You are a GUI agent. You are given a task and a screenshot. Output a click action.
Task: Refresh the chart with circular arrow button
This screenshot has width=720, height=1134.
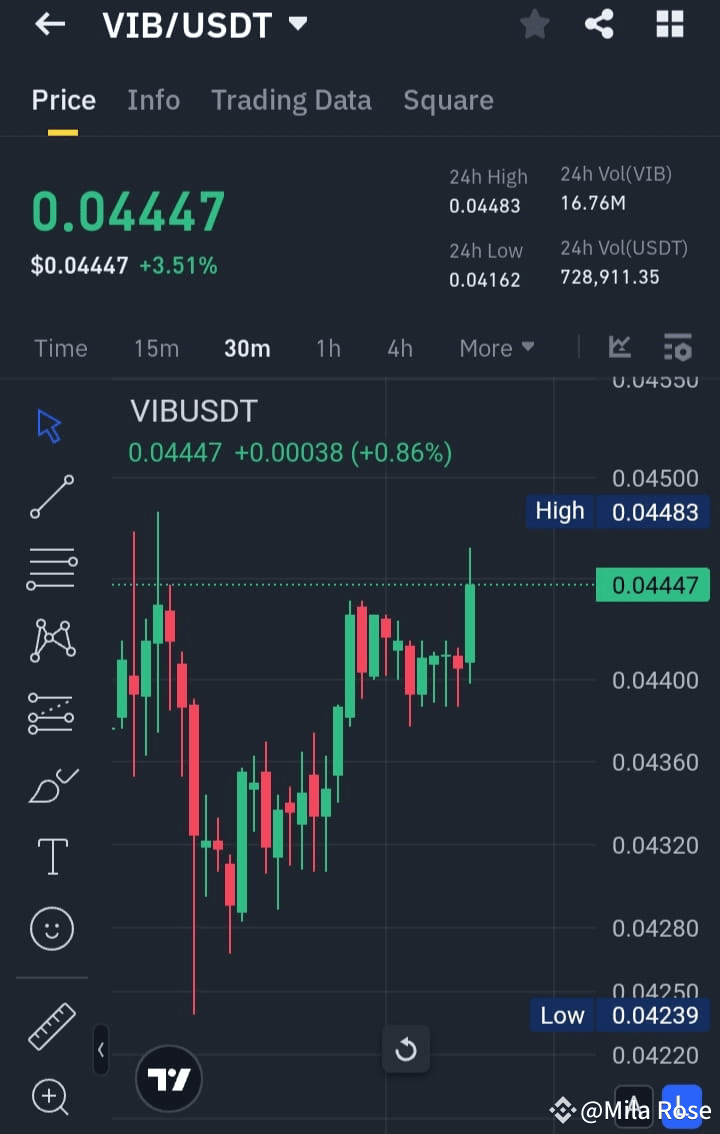pyautogui.click(x=406, y=1049)
